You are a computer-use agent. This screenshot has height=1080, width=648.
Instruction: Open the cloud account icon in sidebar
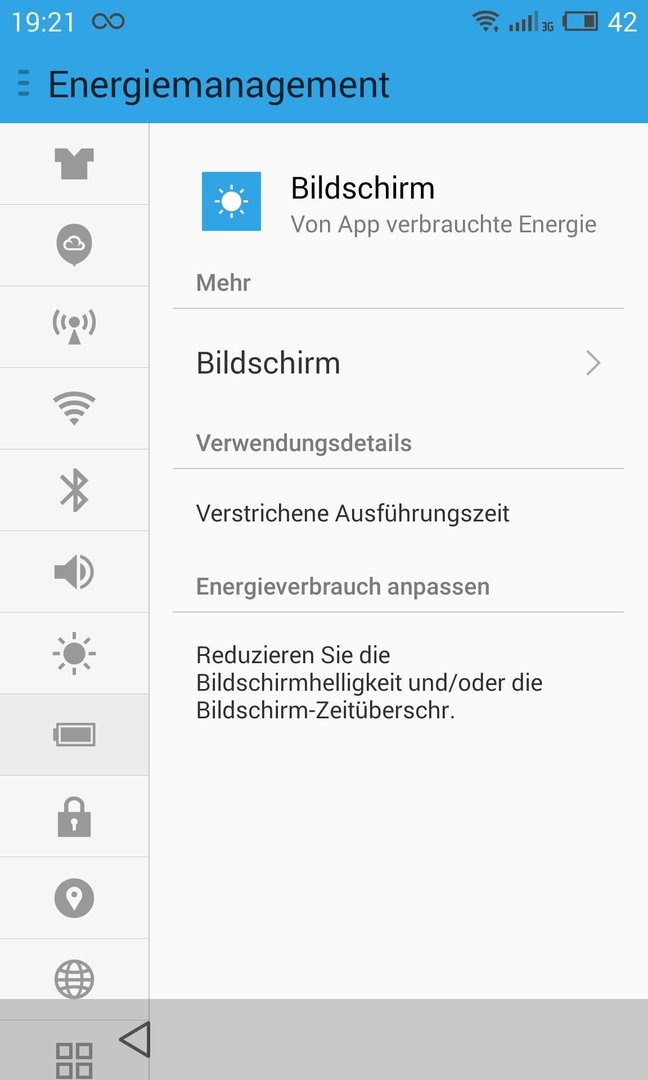pyautogui.click(x=74, y=245)
